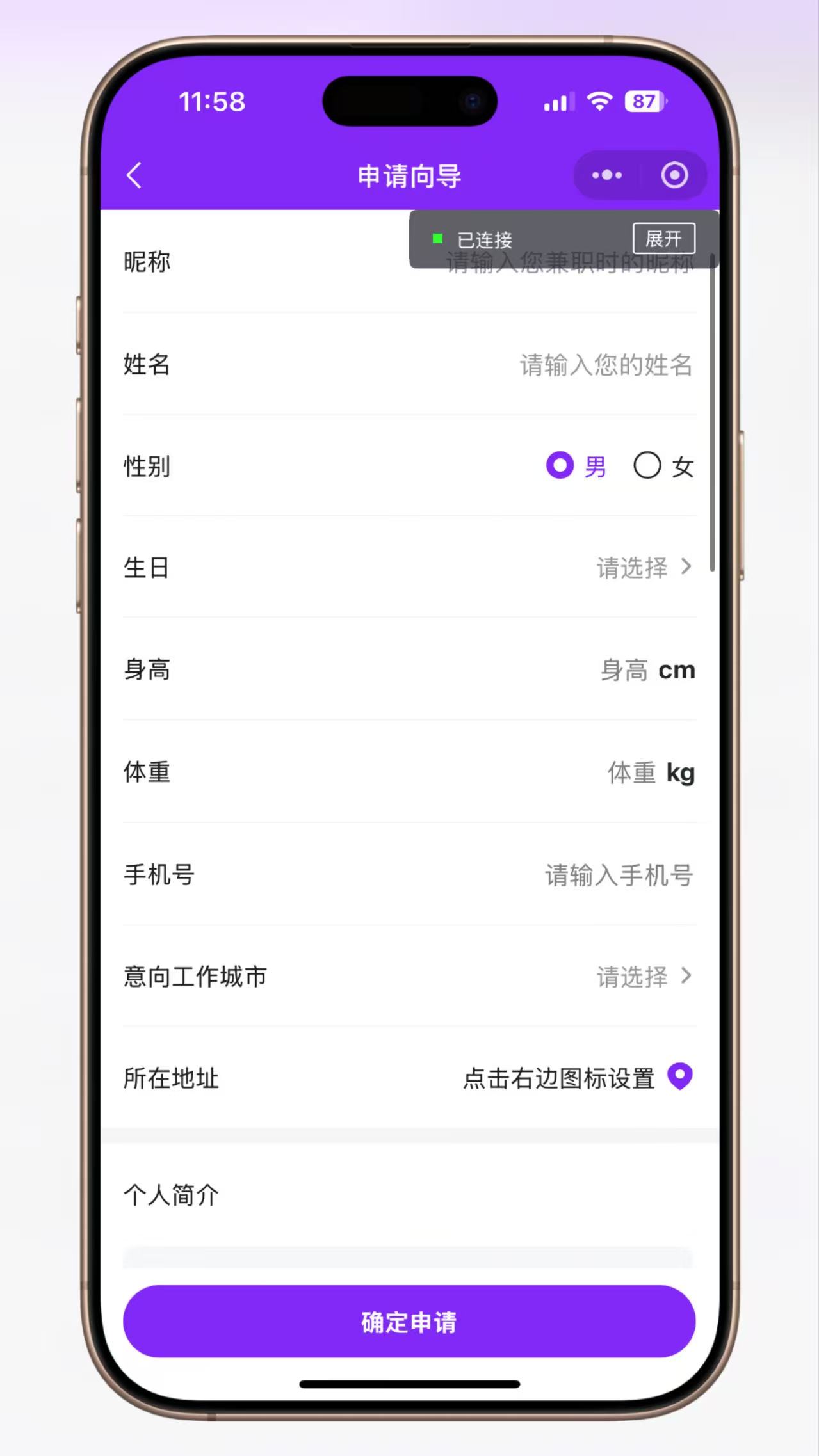Image resolution: width=819 pixels, height=1456 pixels.
Task: Go back using the header arrow
Action: (134, 175)
